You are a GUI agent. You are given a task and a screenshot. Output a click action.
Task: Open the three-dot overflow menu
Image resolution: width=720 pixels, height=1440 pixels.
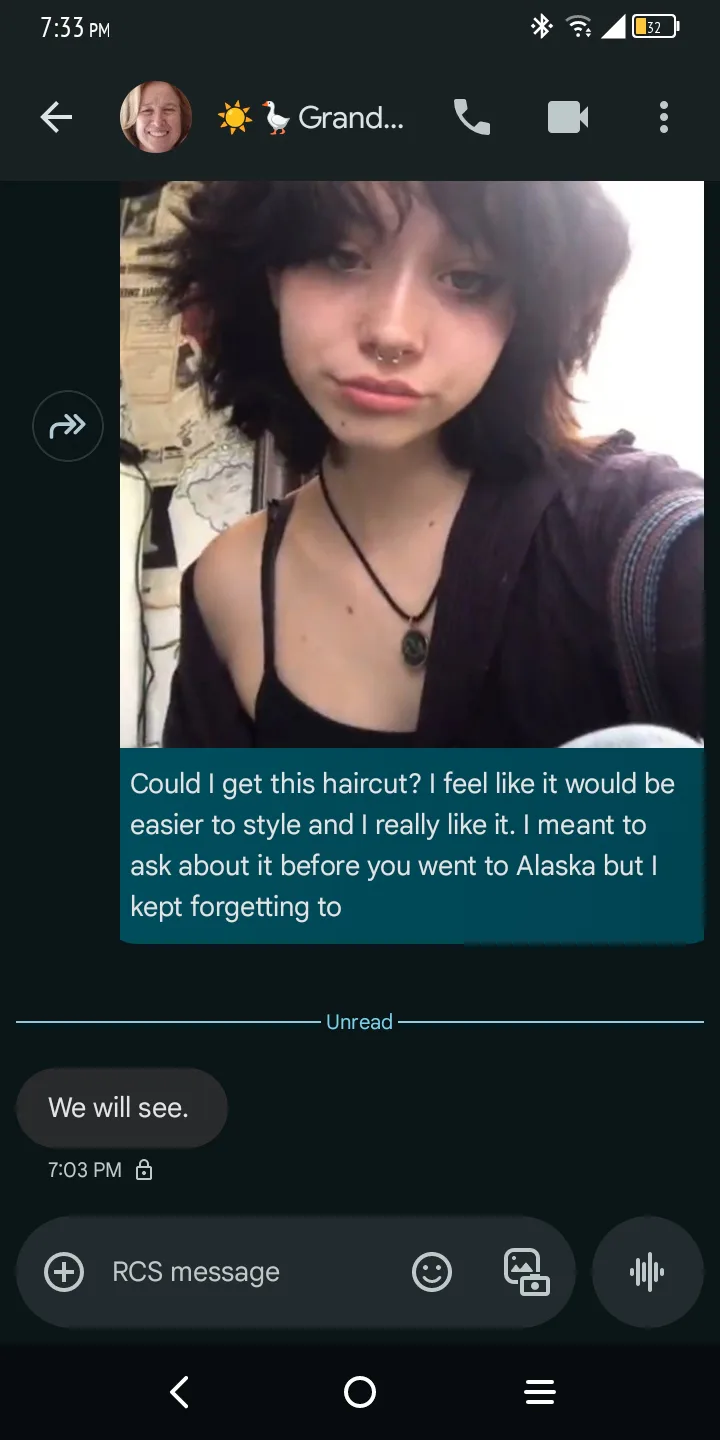[663, 118]
